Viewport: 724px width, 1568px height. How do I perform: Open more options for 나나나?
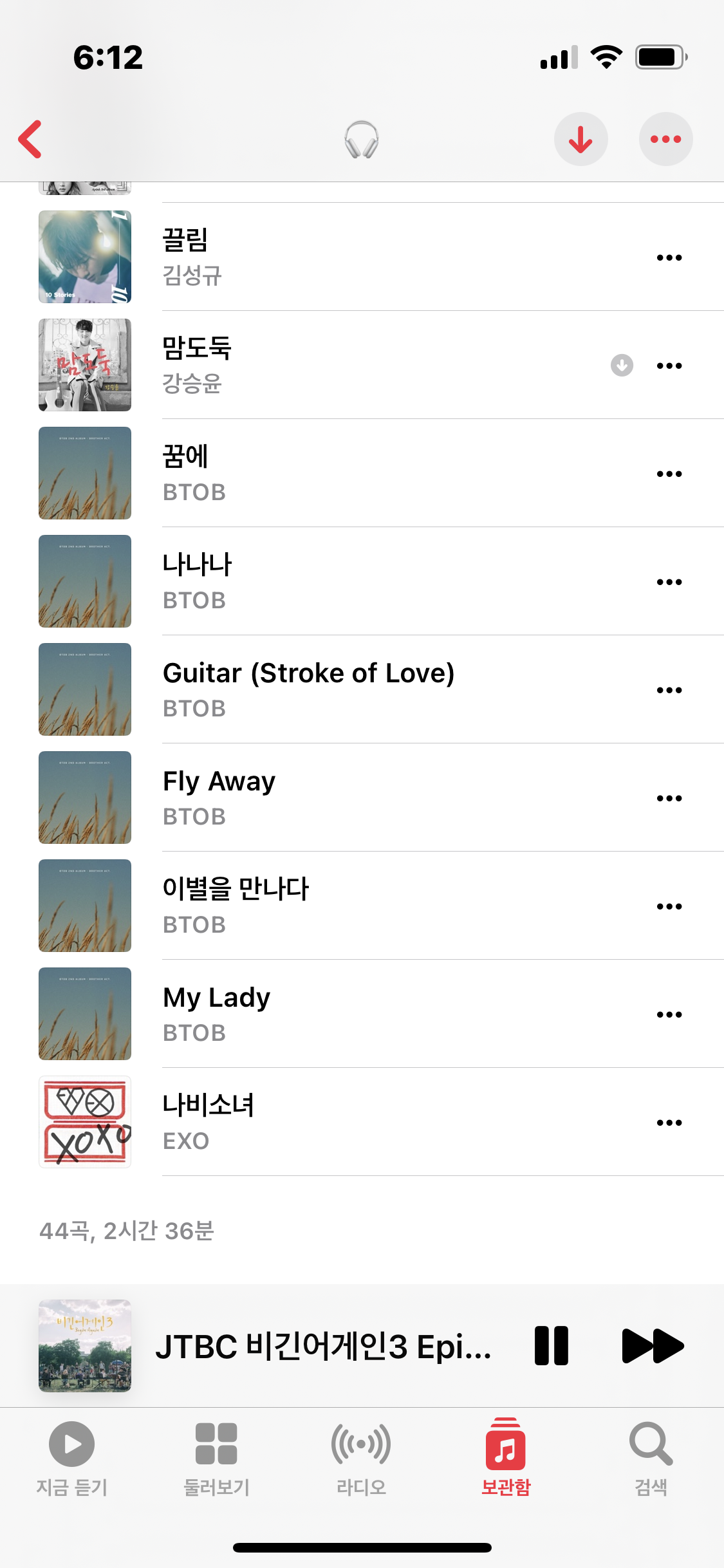[x=669, y=582]
